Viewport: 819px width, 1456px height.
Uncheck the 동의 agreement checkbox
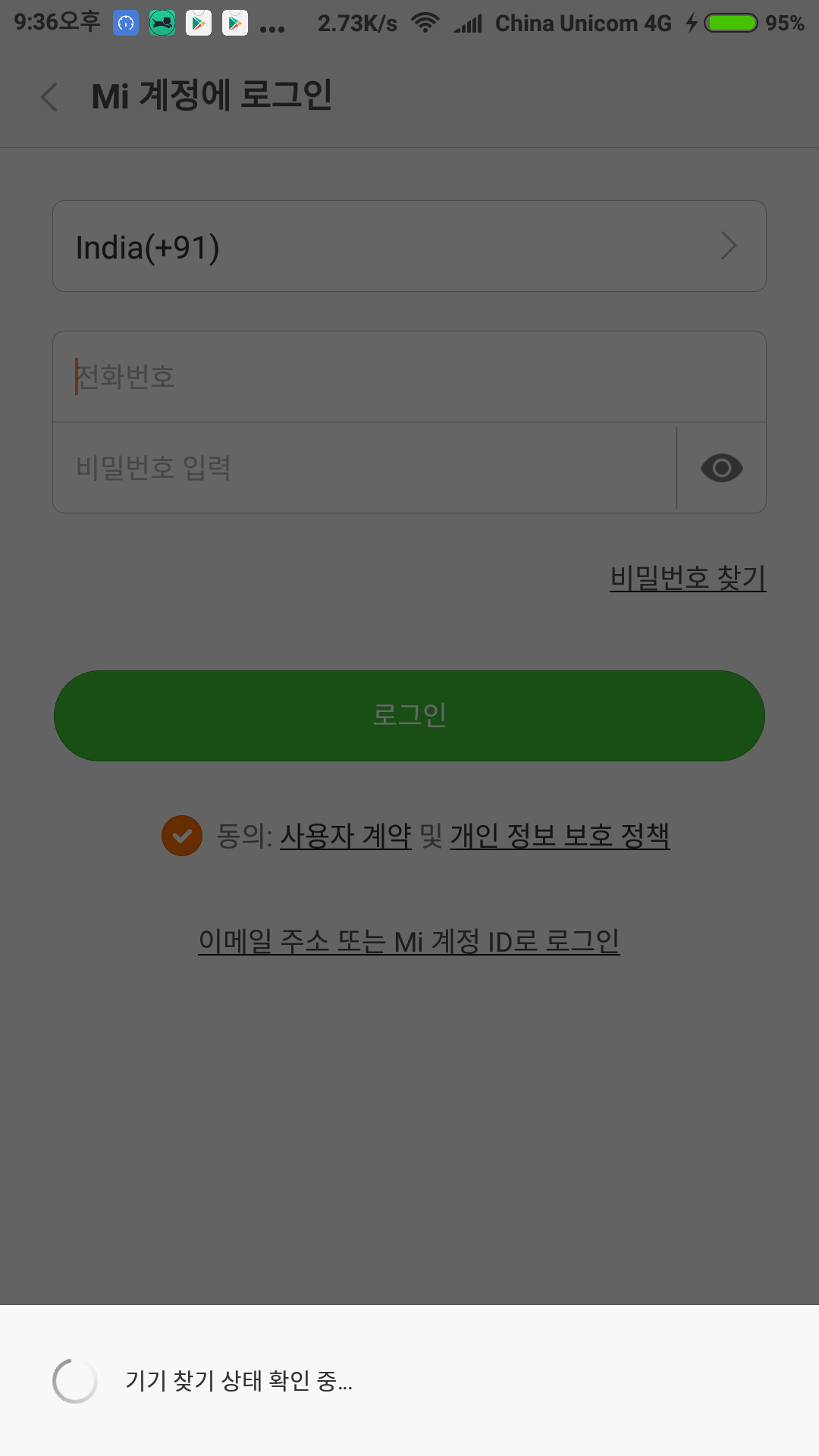pyautogui.click(x=182, y=836)
